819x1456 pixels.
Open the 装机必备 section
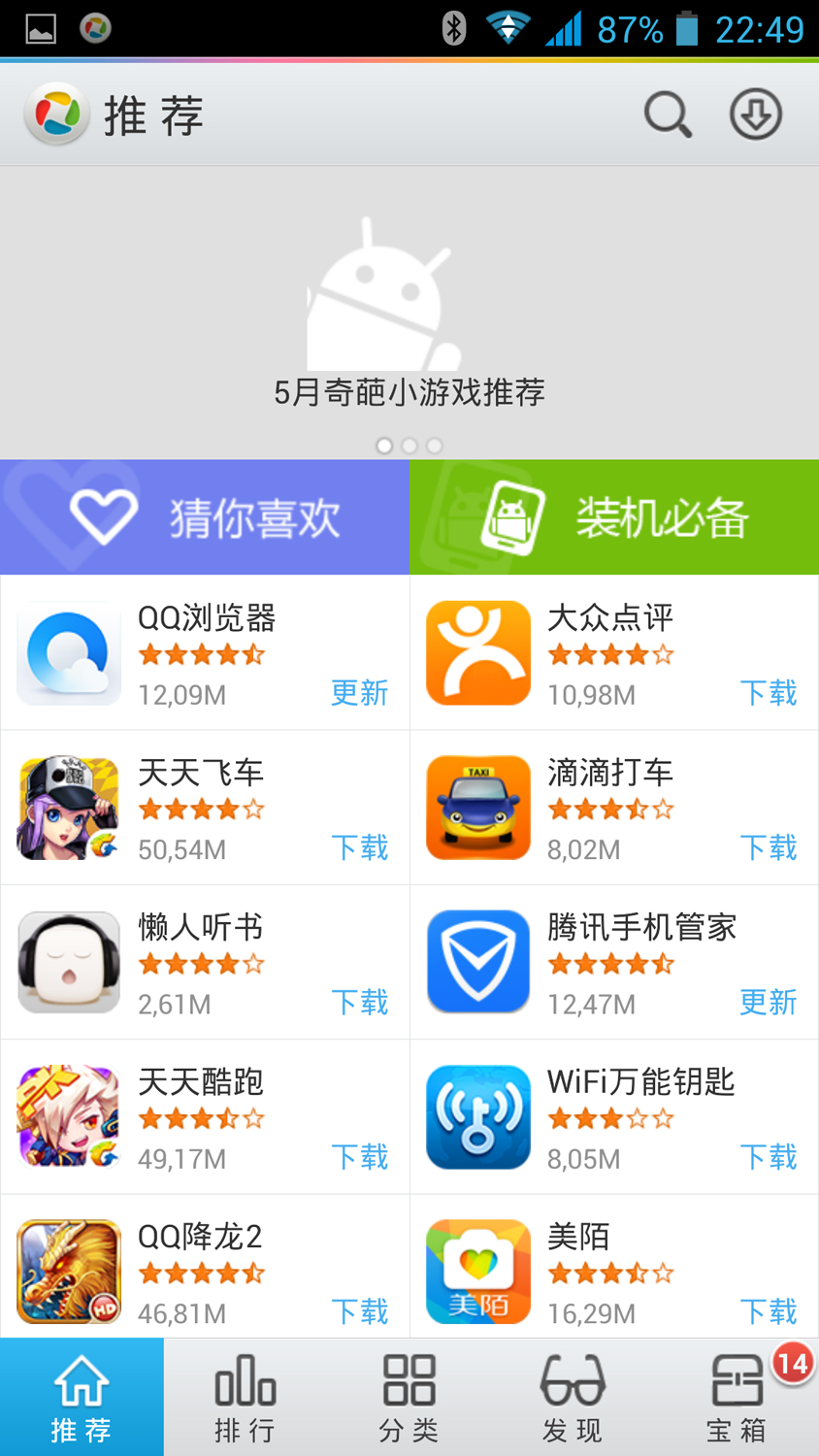click(614, 517)
